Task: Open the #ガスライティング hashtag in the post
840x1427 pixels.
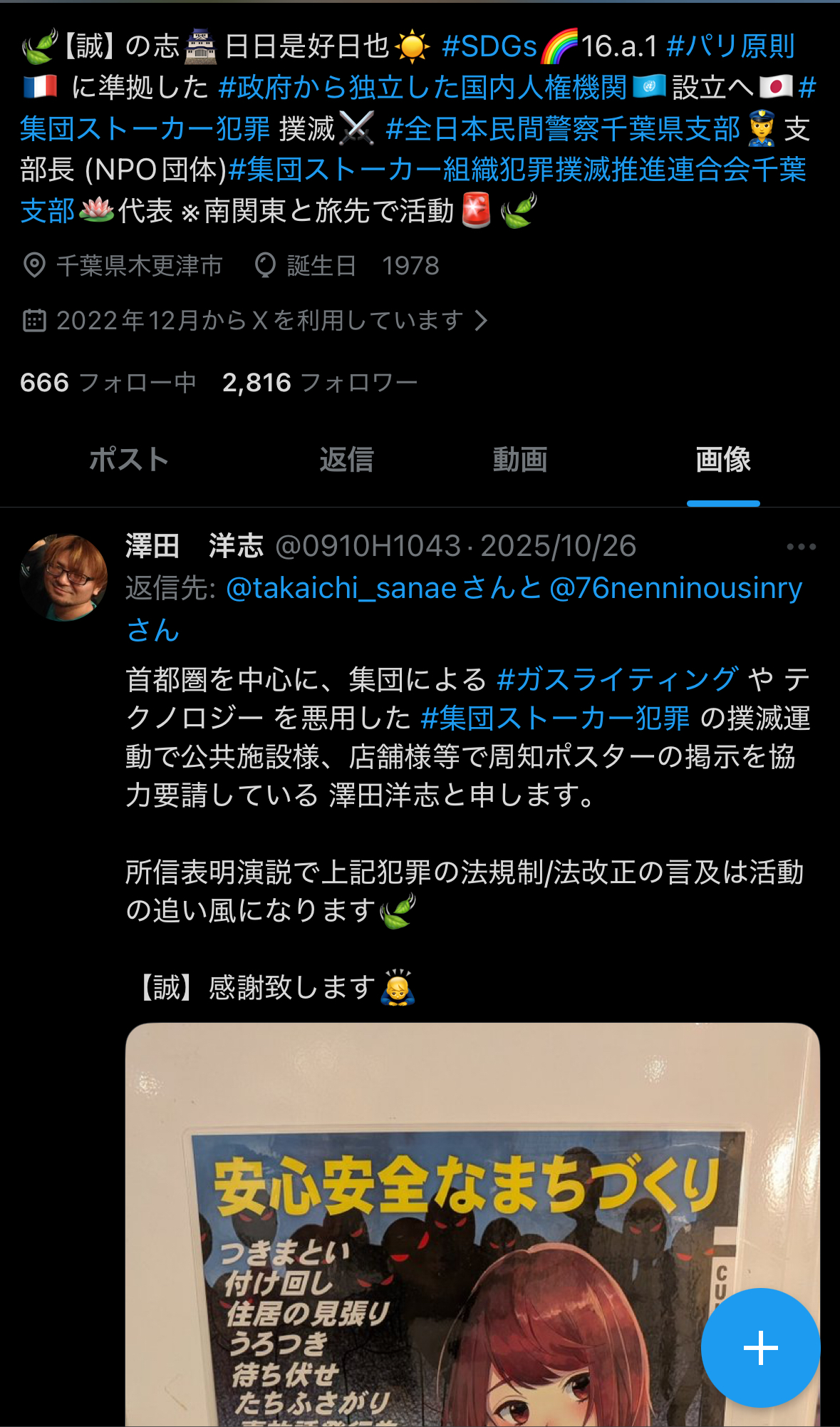Action: [x=617, y=679]
